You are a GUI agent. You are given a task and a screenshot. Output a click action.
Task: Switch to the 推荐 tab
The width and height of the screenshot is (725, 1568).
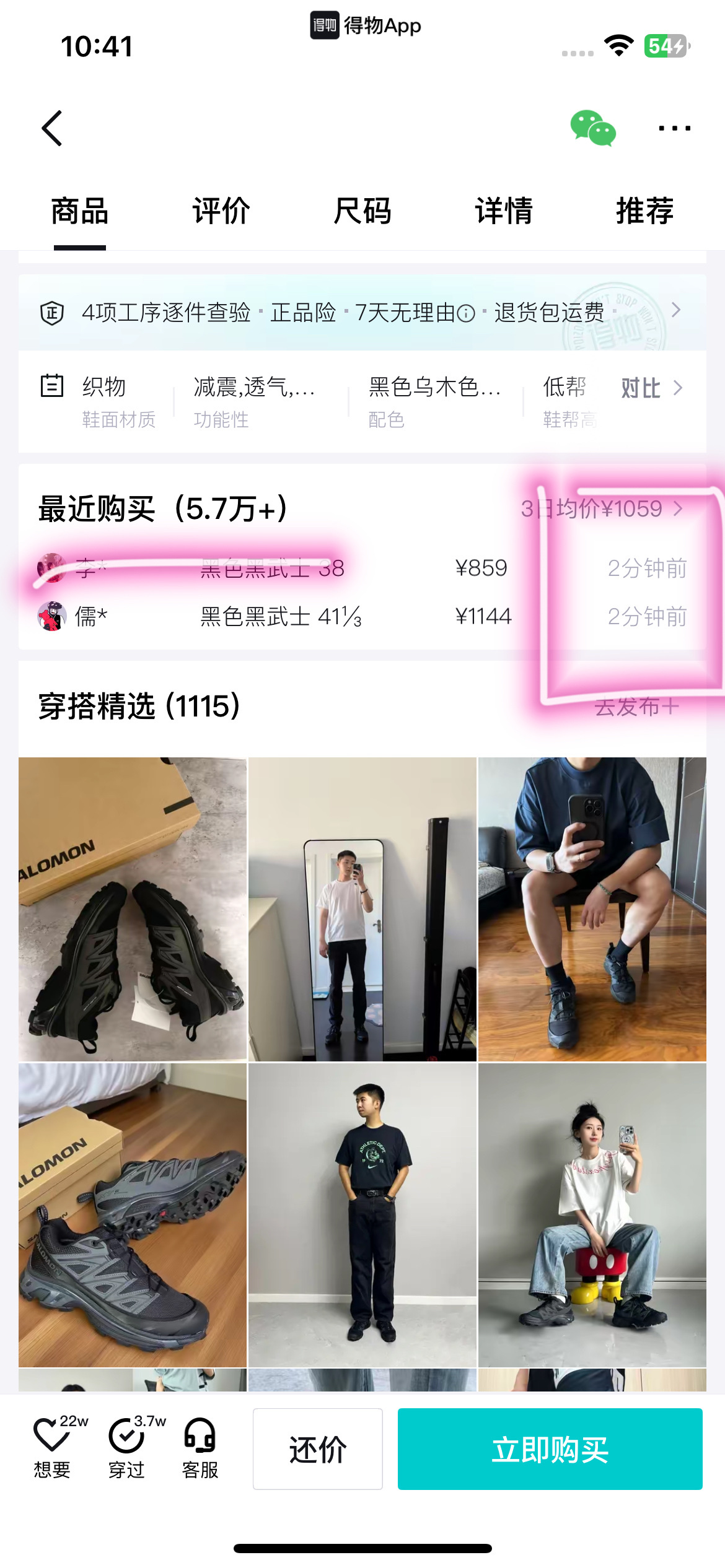tap(645, 211)
